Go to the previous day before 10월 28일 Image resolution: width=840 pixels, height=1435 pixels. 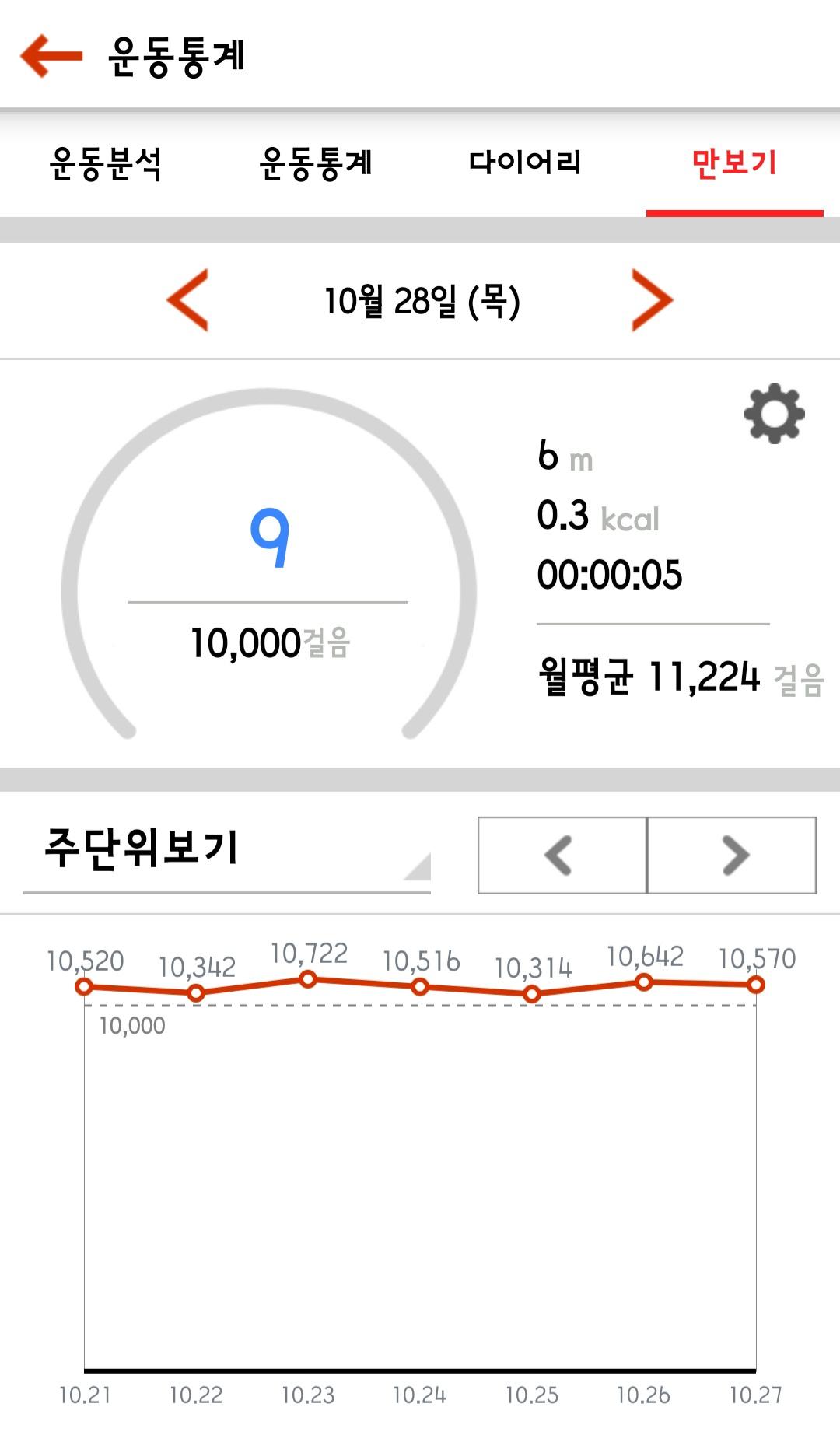188,300
